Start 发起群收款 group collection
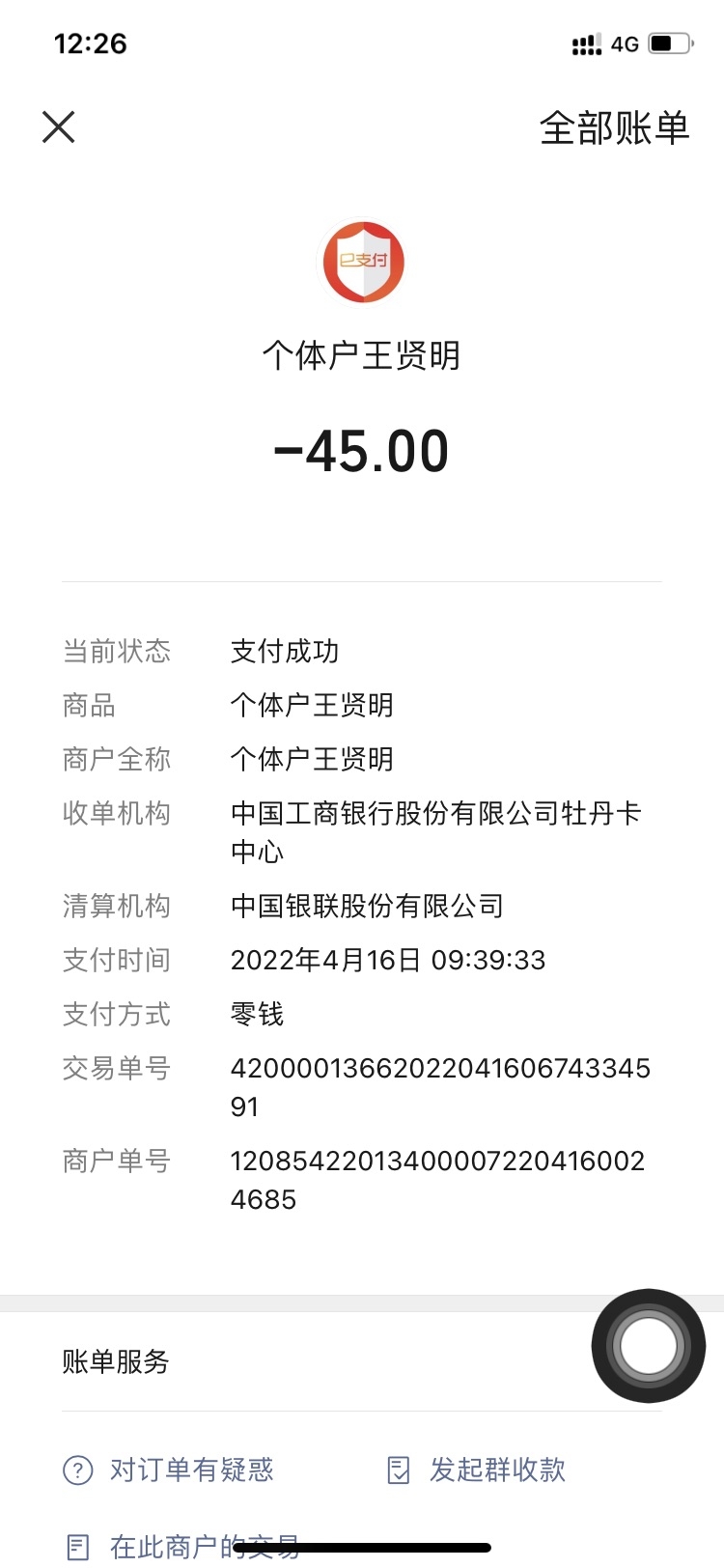 click(x=477, y=1470)
